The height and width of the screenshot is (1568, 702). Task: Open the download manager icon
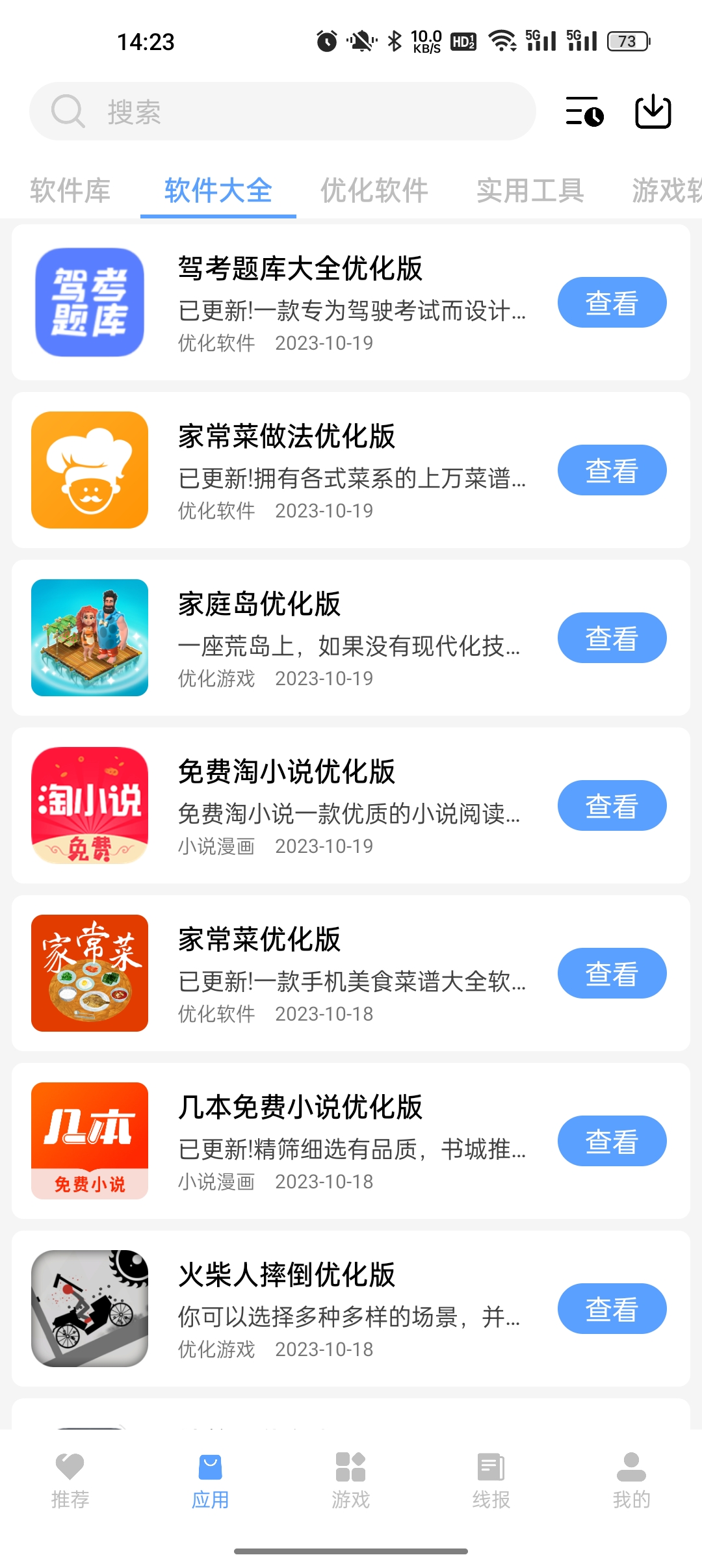pyautogui.click(x=653, y=112)
